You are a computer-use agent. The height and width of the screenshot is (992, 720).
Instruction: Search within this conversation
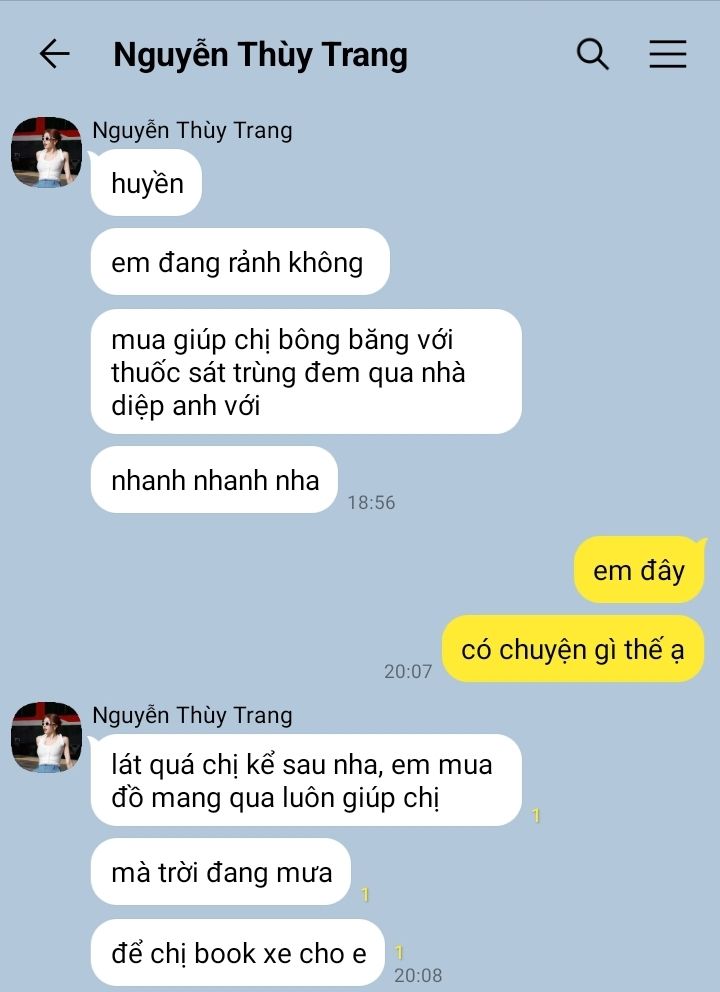coord(593,54)
